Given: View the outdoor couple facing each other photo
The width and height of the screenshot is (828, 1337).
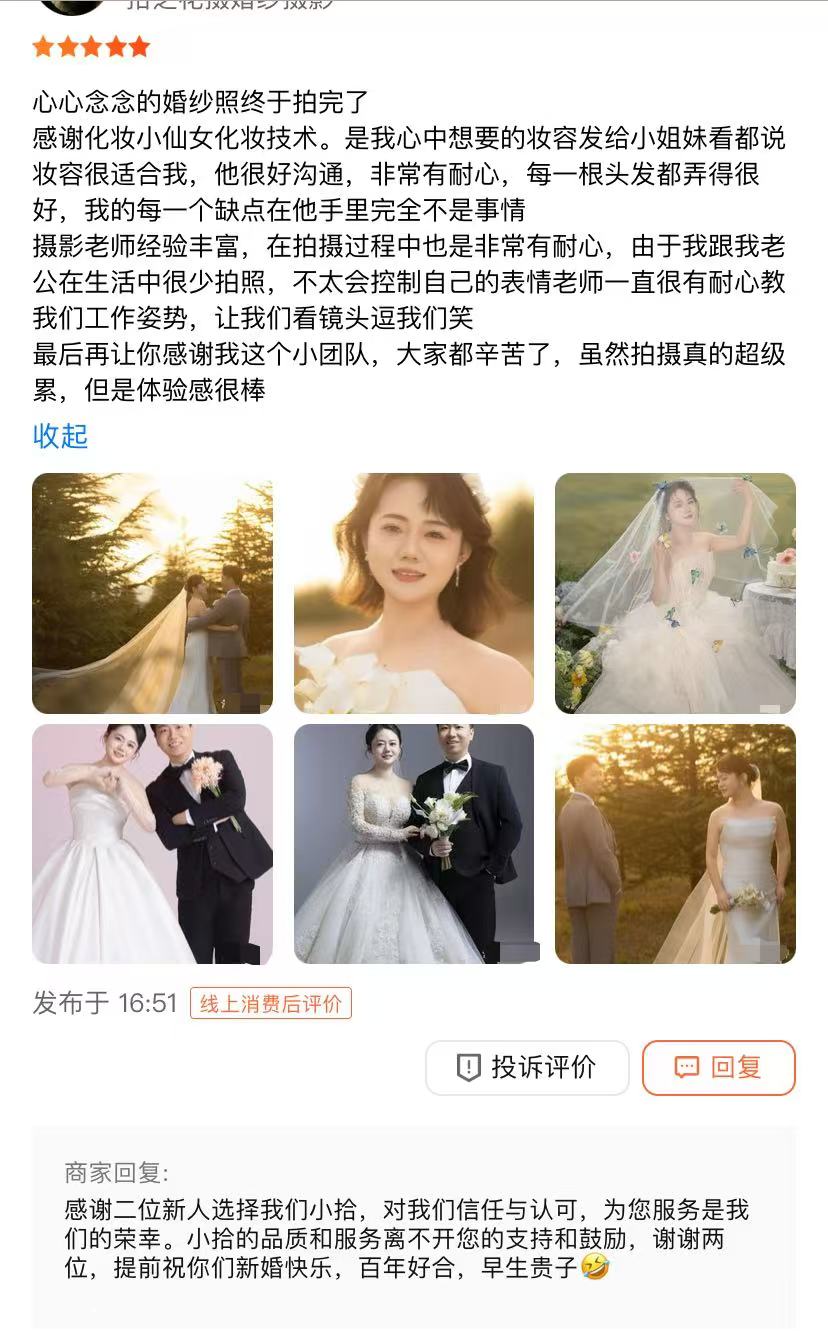Looking at the screenshot, I should click(x=675, y=844).
